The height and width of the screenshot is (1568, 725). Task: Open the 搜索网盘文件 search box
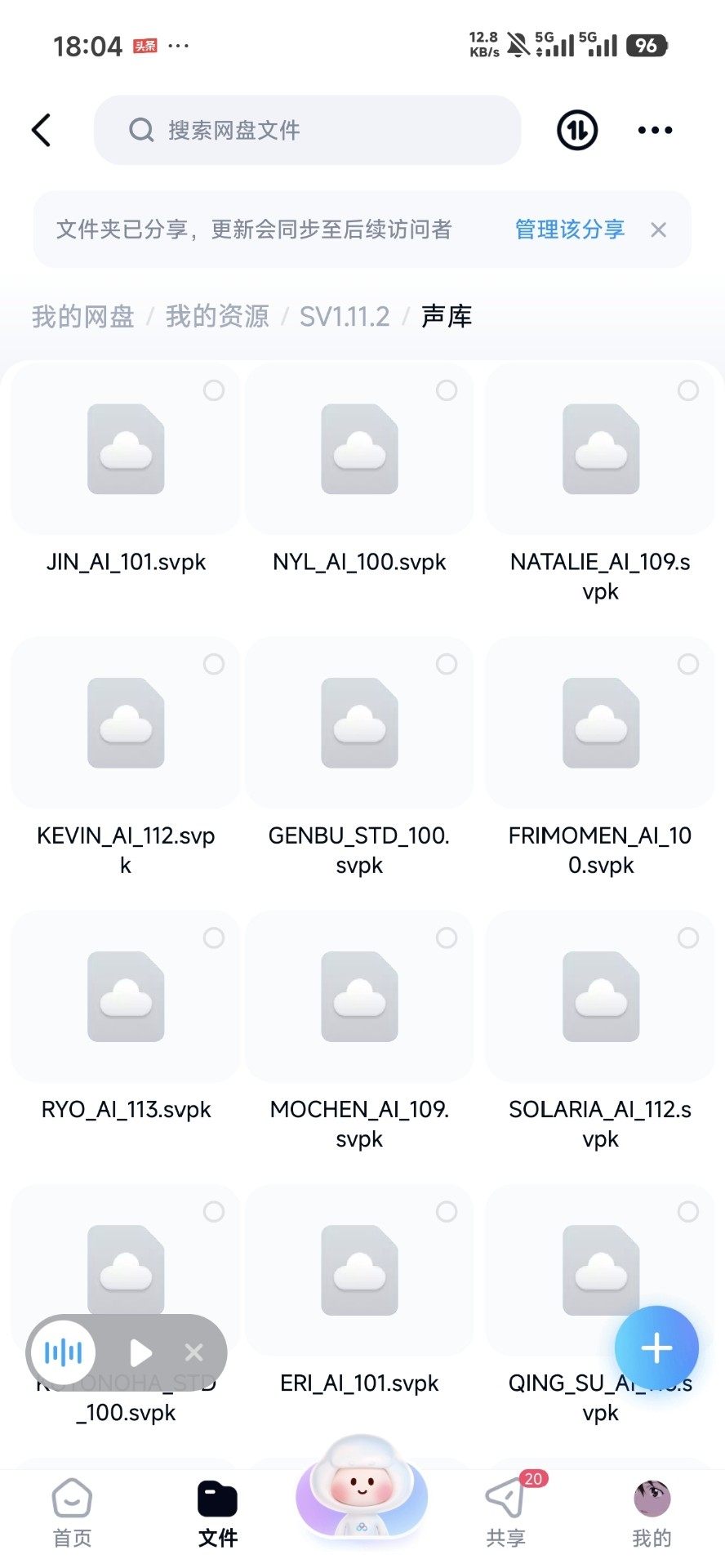[307, 130]
